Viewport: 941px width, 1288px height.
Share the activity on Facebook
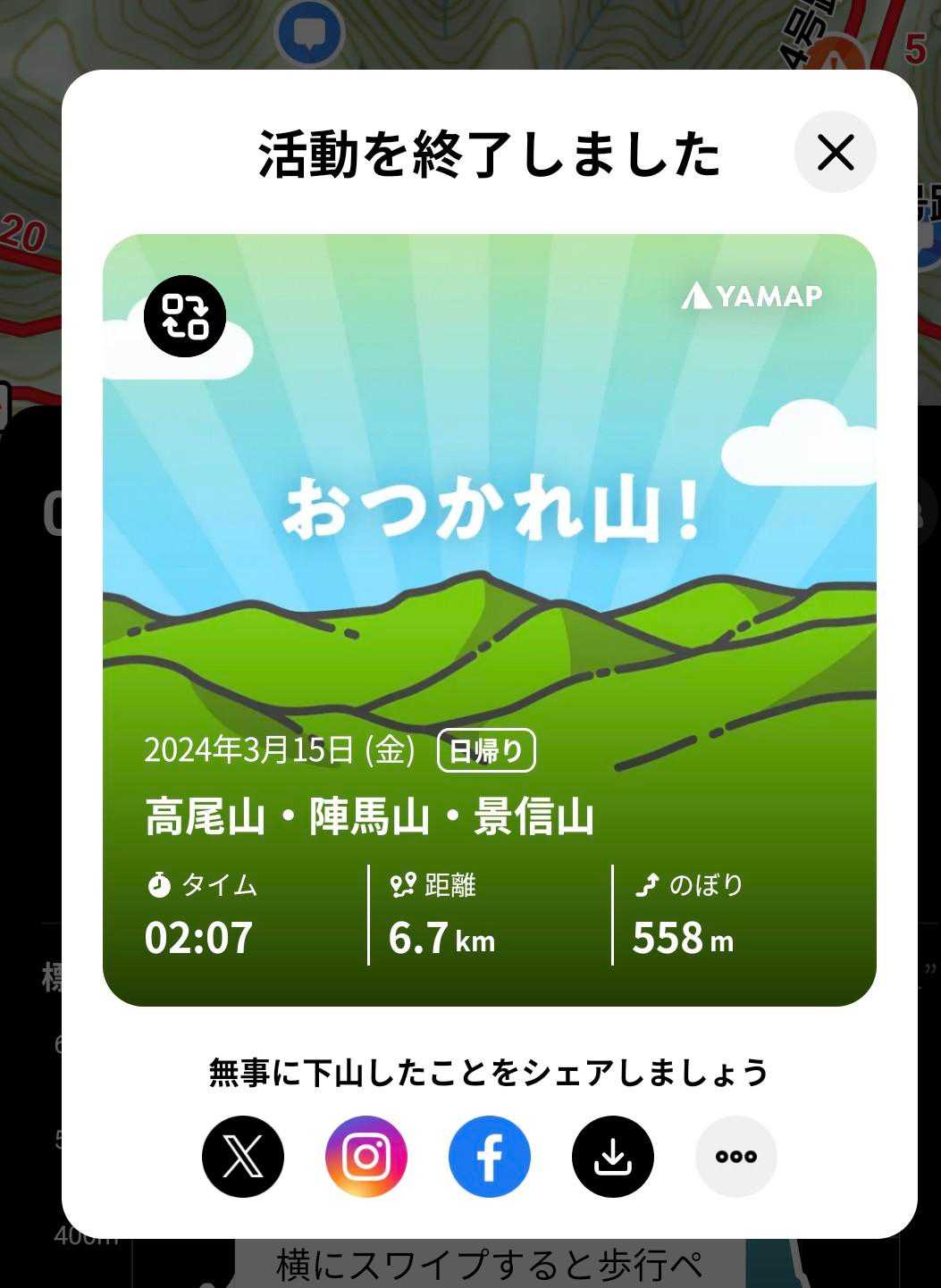pyautogui.click(x=490, y=1157)
